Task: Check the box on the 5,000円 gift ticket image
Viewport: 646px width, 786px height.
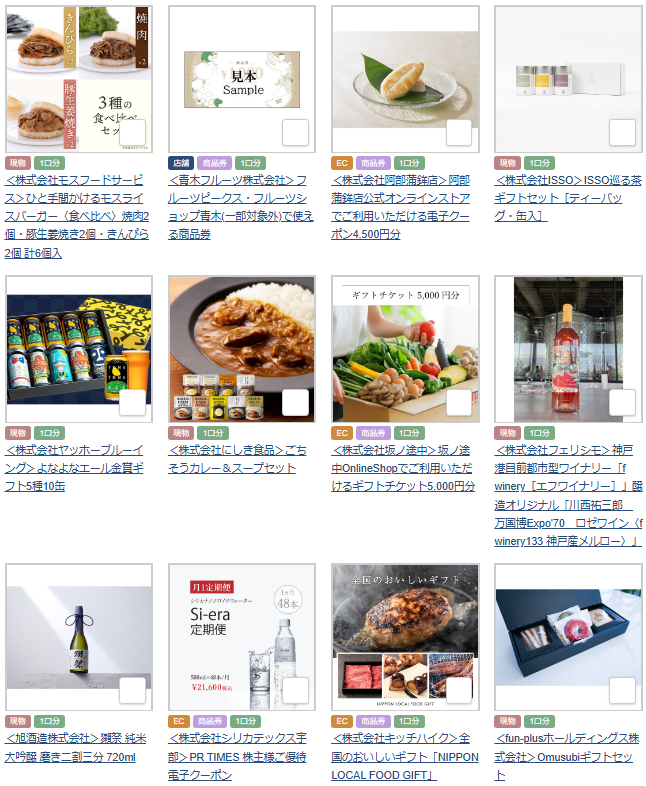Action: click(x=459, y=402)
